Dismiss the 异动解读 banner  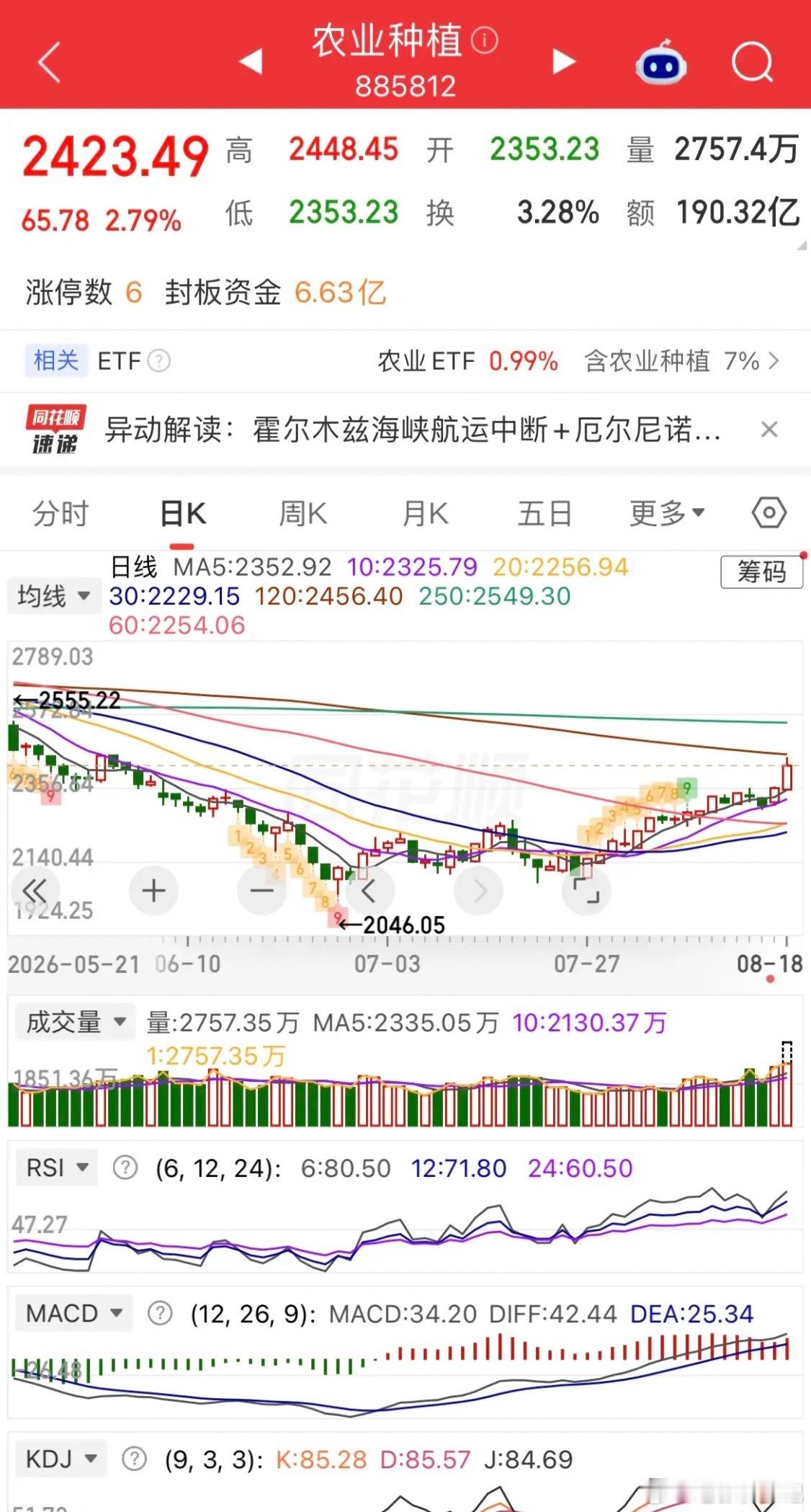click(x=769, y=430)
